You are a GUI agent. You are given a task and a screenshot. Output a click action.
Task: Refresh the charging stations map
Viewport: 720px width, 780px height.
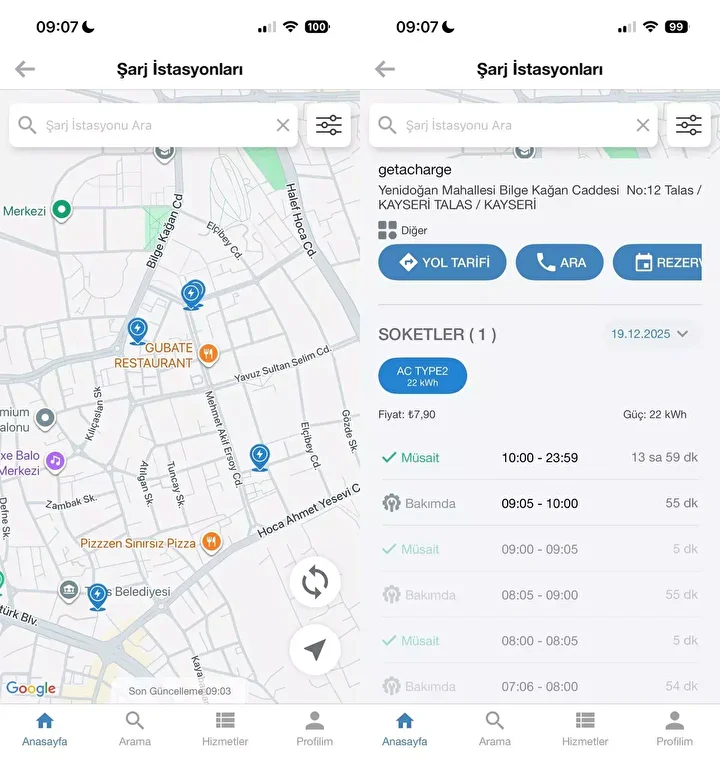coord(315,583)
